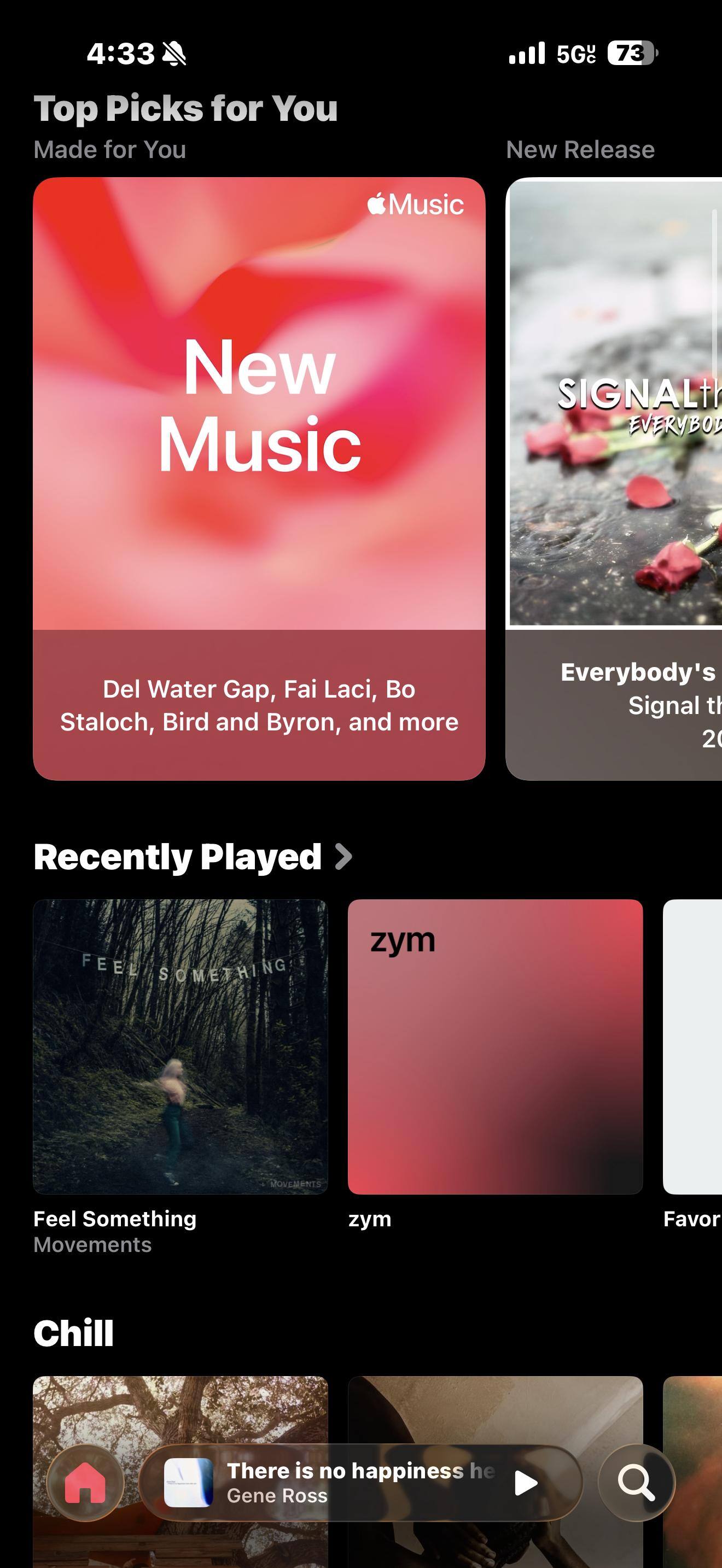
Task: Open the zym playlist
Action: (495, 1046)
